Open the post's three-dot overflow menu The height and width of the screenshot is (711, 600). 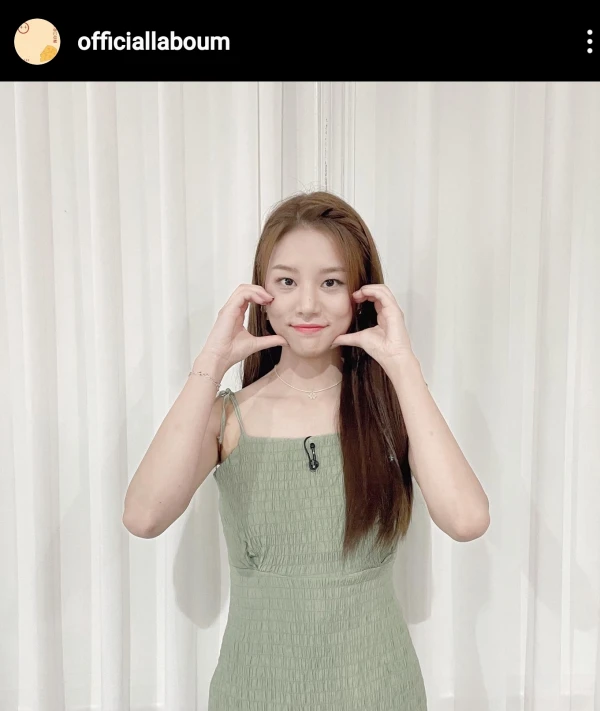[589, 41]
